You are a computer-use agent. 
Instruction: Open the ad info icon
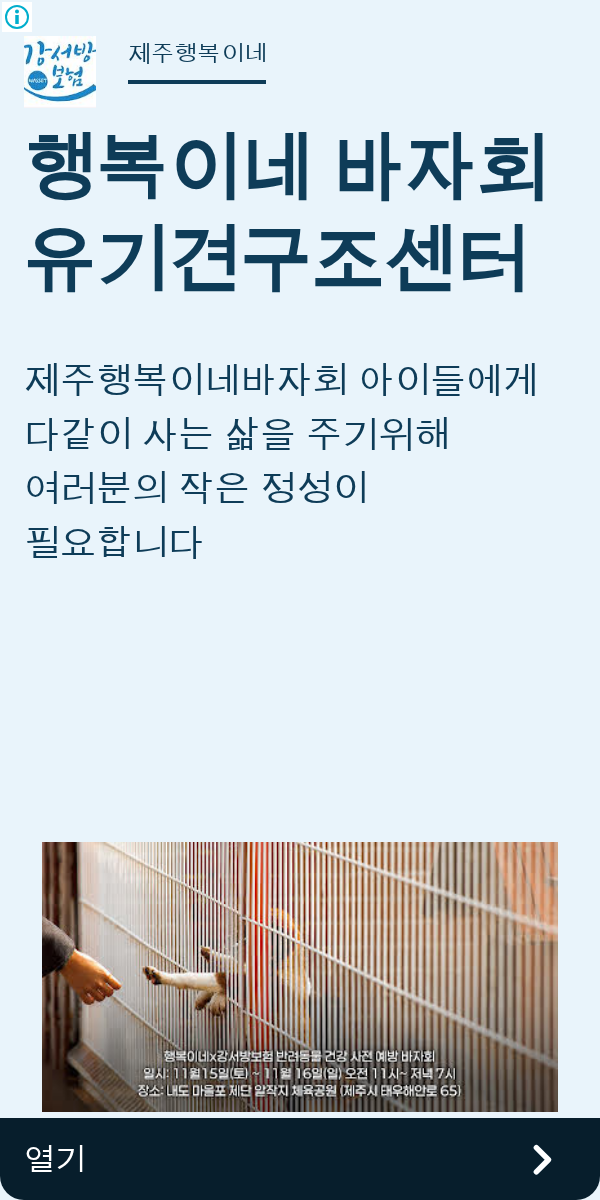click(17, 16)
